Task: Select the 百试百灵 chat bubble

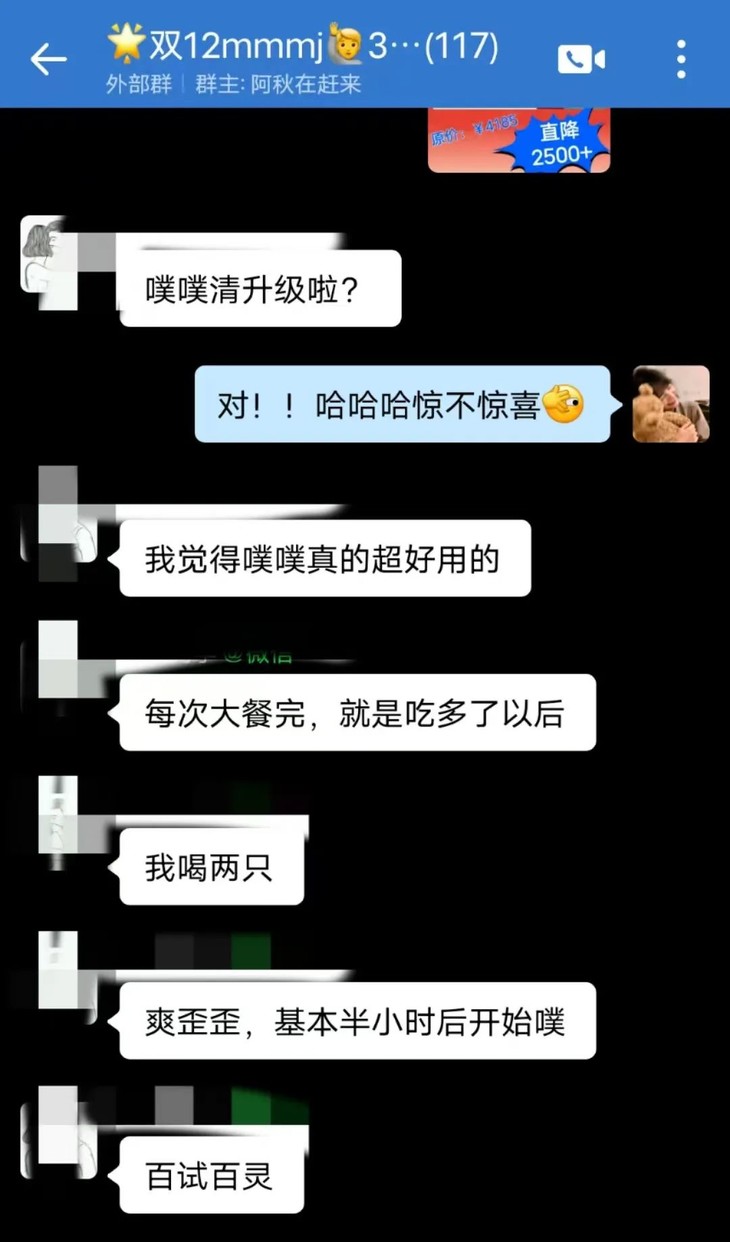Action: coord(210,1176)
